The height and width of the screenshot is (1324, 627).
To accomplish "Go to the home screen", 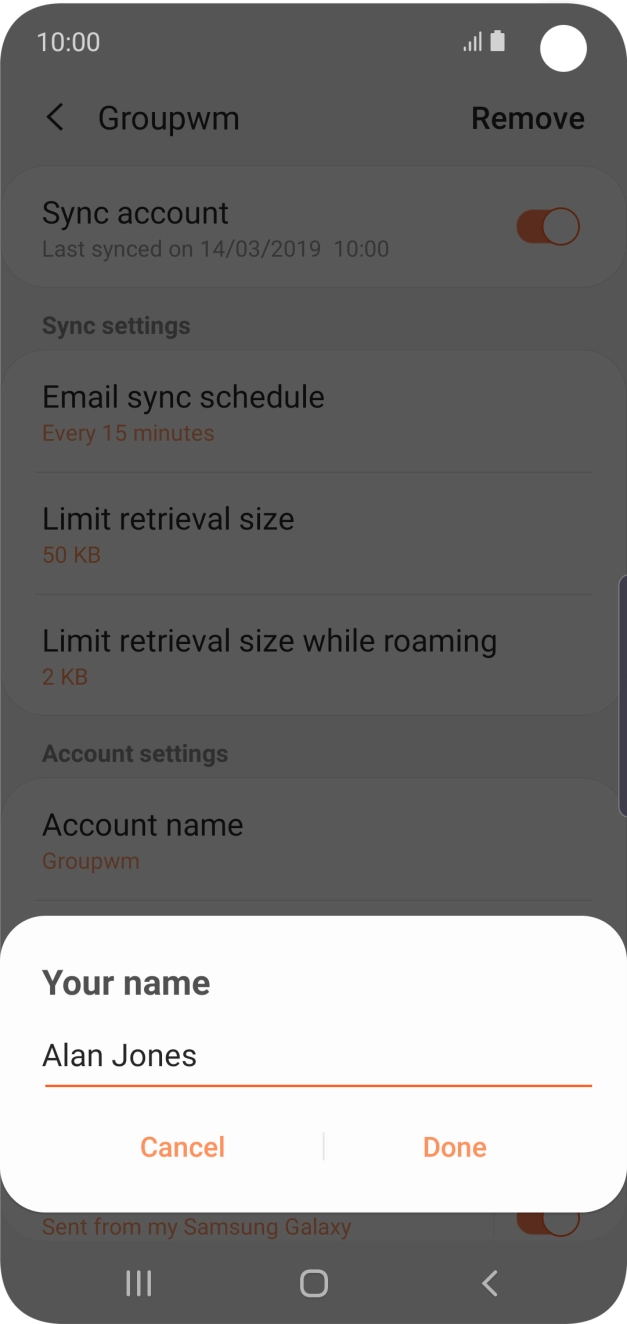I will [314, 1283].
